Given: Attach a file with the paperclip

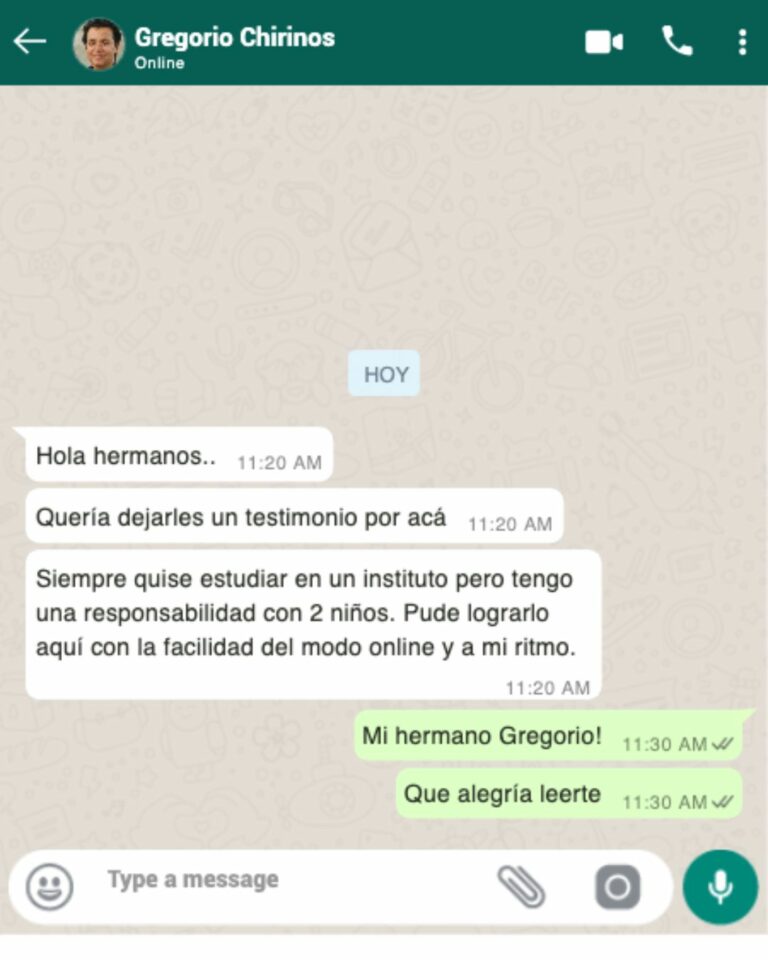Looking at the screenshot, I should 521,886.
